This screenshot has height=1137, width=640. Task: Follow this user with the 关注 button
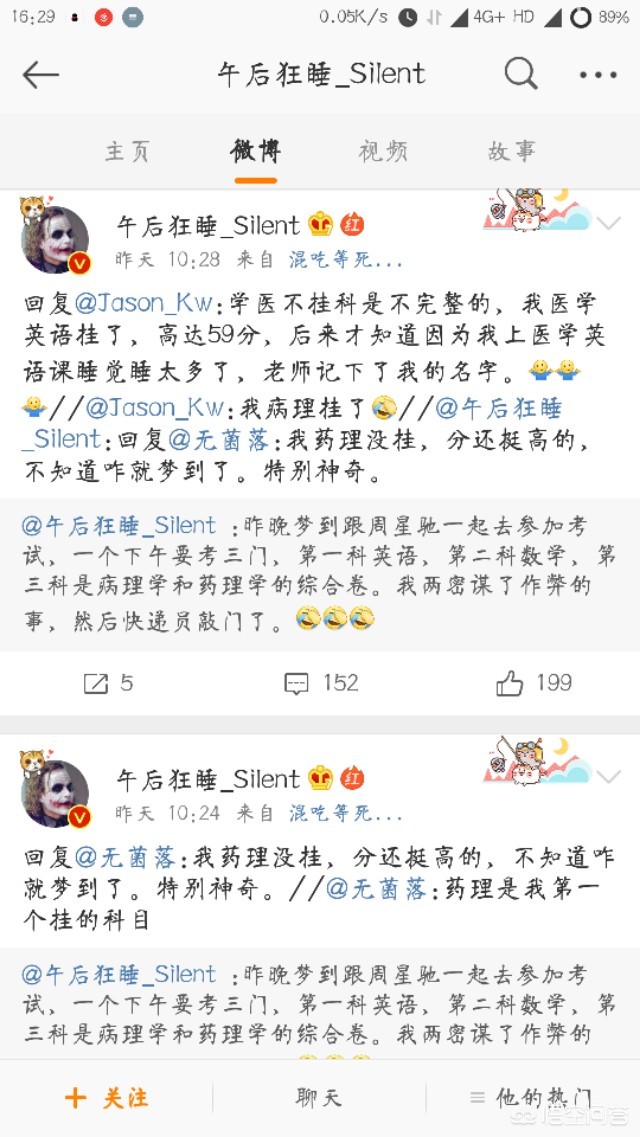click(107, 1098)
